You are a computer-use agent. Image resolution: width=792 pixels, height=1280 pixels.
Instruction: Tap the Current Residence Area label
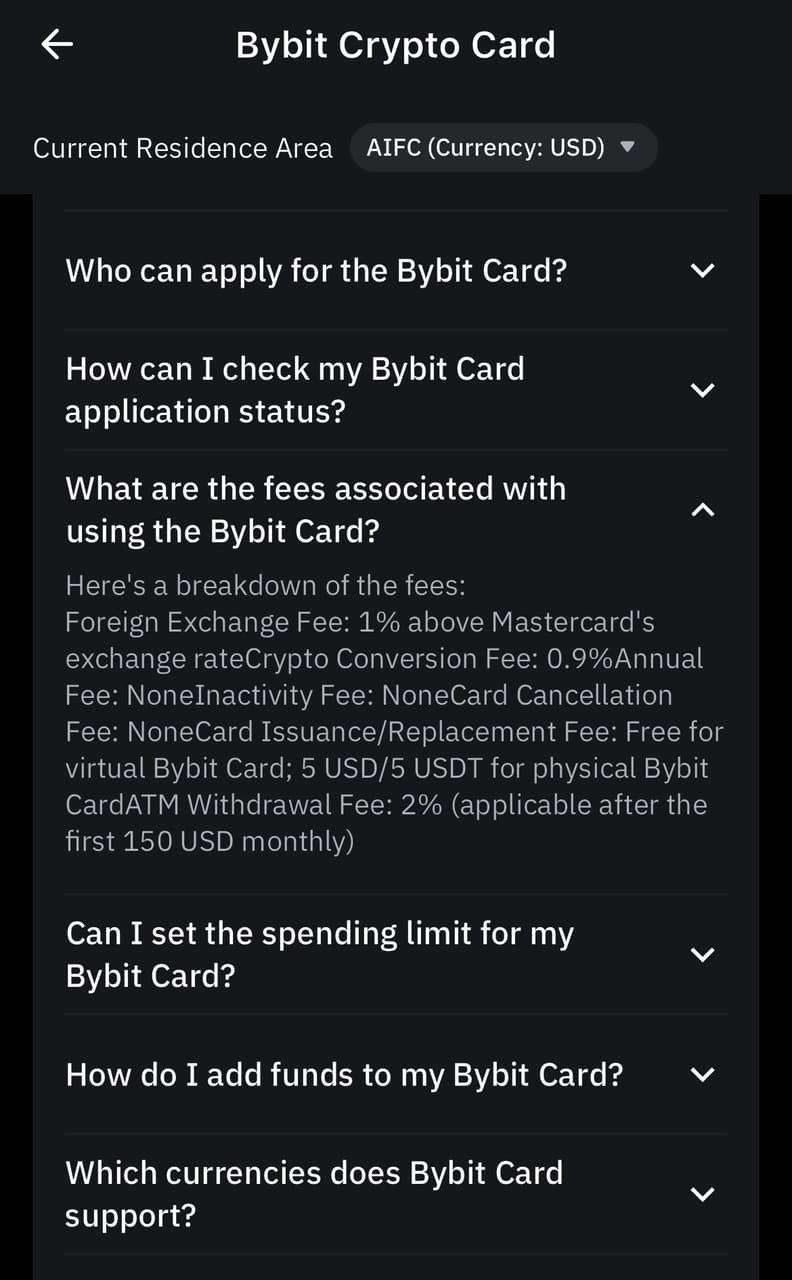183,147
